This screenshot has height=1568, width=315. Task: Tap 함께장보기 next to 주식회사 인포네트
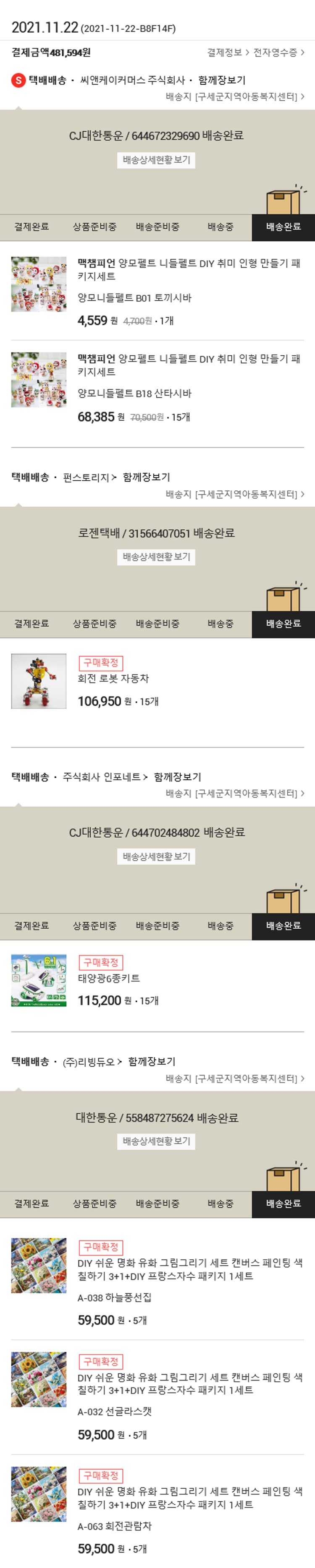pyautogui.click(x=177, y=777)
